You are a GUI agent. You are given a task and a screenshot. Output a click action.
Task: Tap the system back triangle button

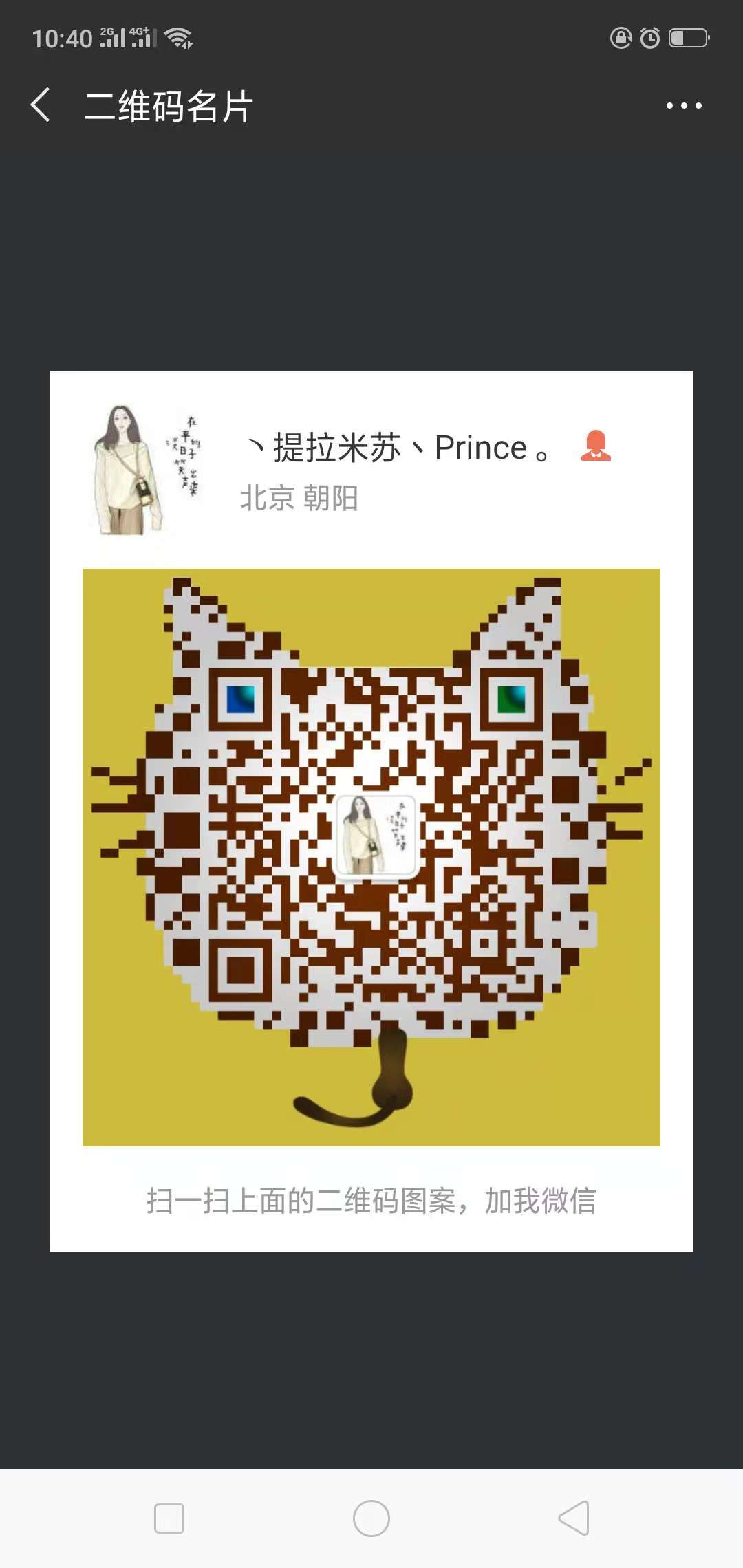[x=574, y=1518]
